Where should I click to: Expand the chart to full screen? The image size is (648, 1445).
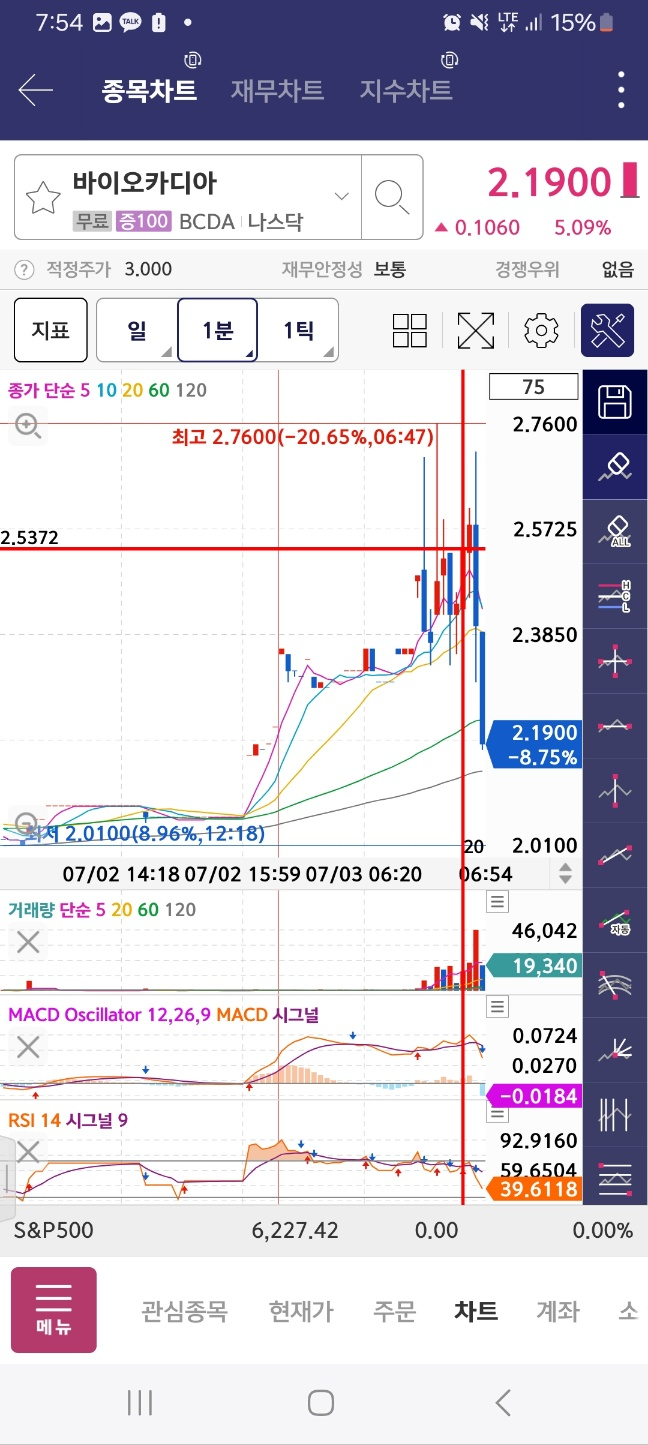[x=476, y=330]
